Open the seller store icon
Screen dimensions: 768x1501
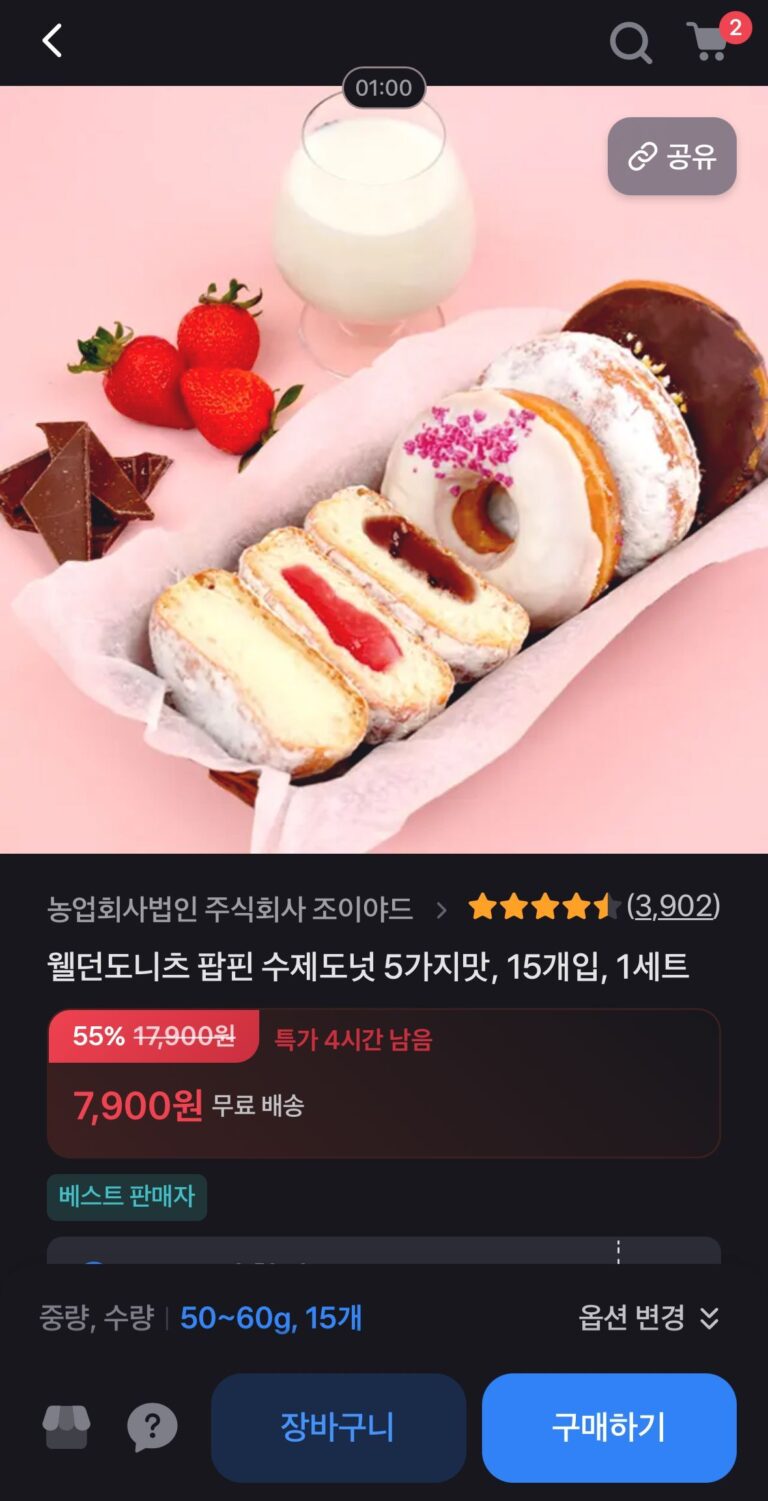tap(66, 1427)
